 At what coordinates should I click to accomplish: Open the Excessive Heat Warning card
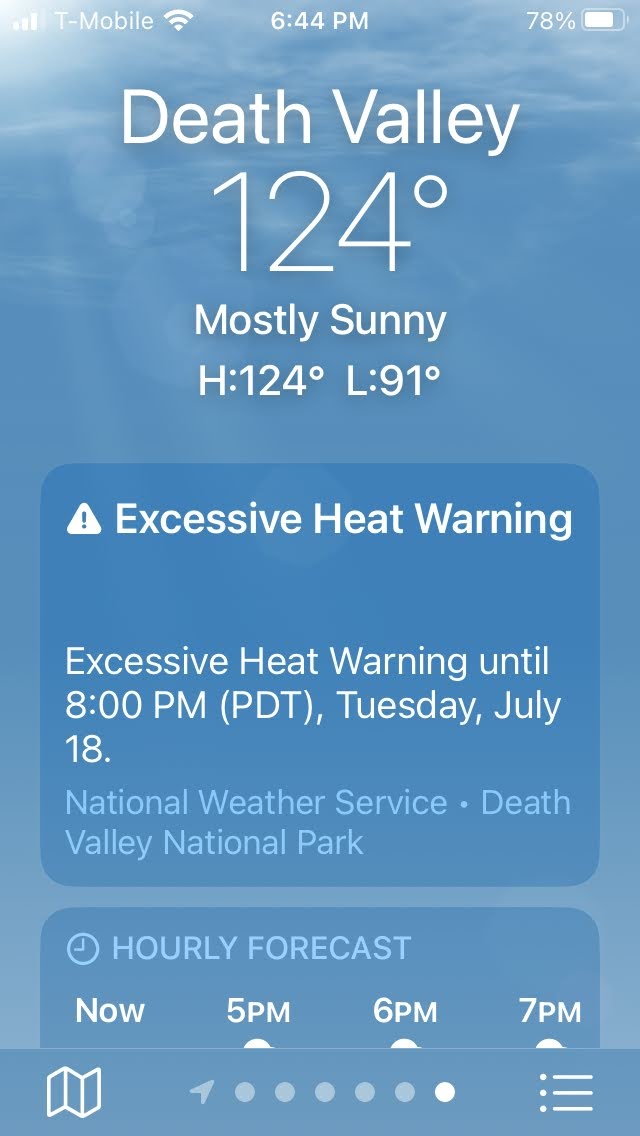coord(320,675)
